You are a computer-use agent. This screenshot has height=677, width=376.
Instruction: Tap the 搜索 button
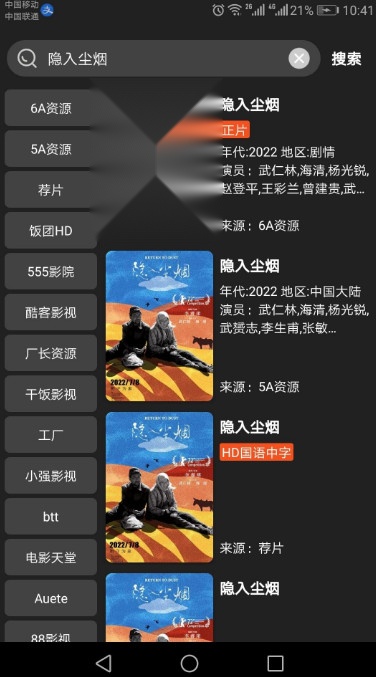pyautogui.click(x=346, y=59)
